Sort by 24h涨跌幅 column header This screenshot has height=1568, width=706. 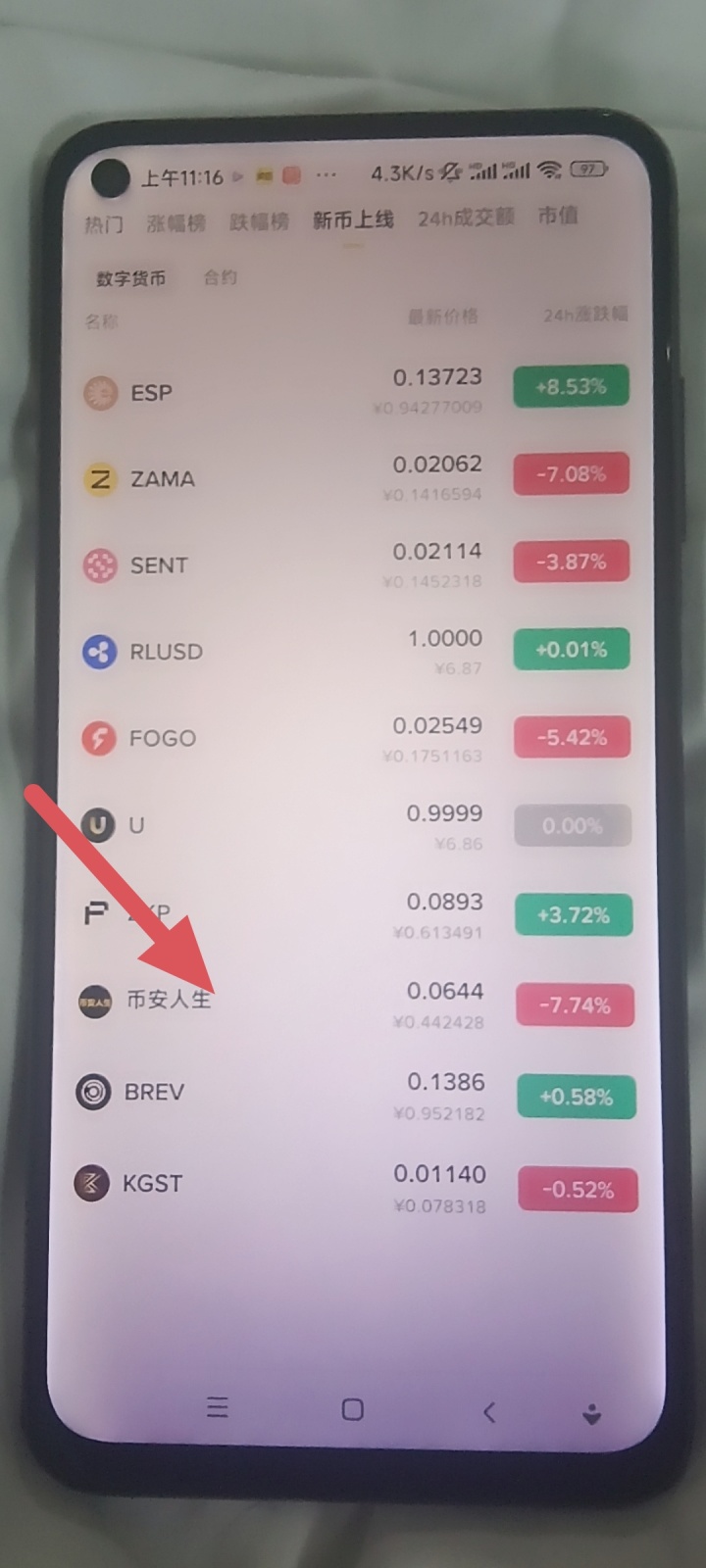(x=585, y=315)
